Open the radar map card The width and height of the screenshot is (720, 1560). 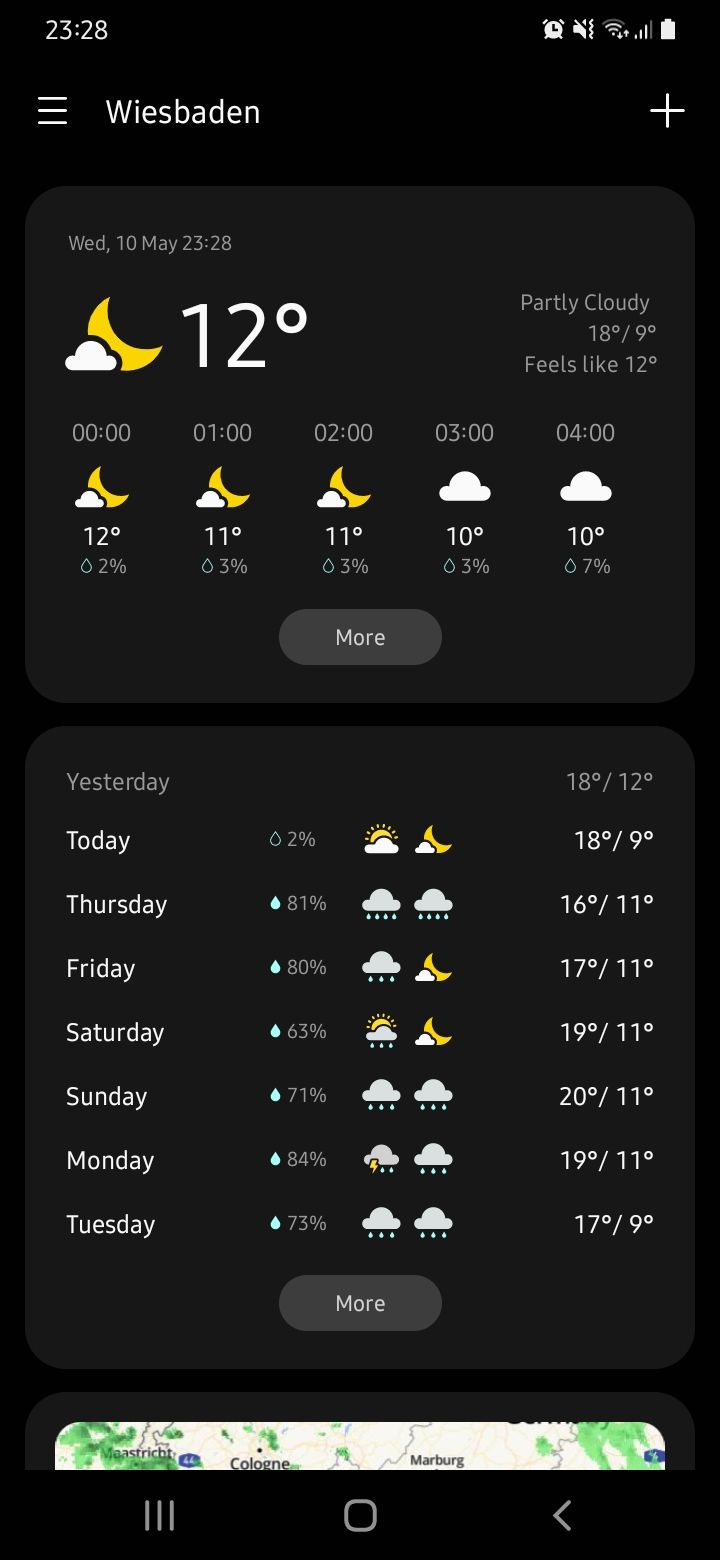click(x=360, y=1445)
